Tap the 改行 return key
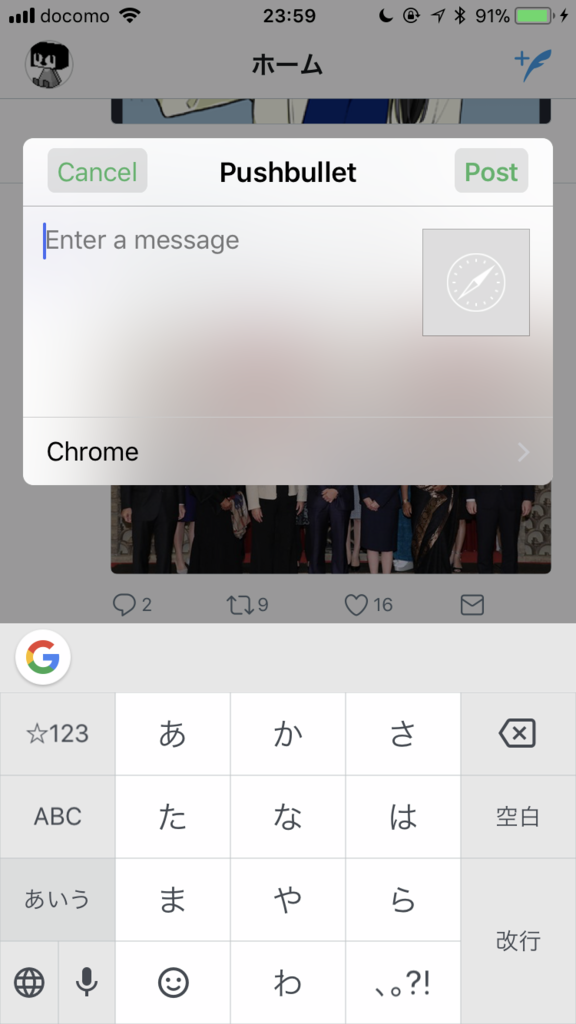 pyautogui.click(x=518, y=941)
